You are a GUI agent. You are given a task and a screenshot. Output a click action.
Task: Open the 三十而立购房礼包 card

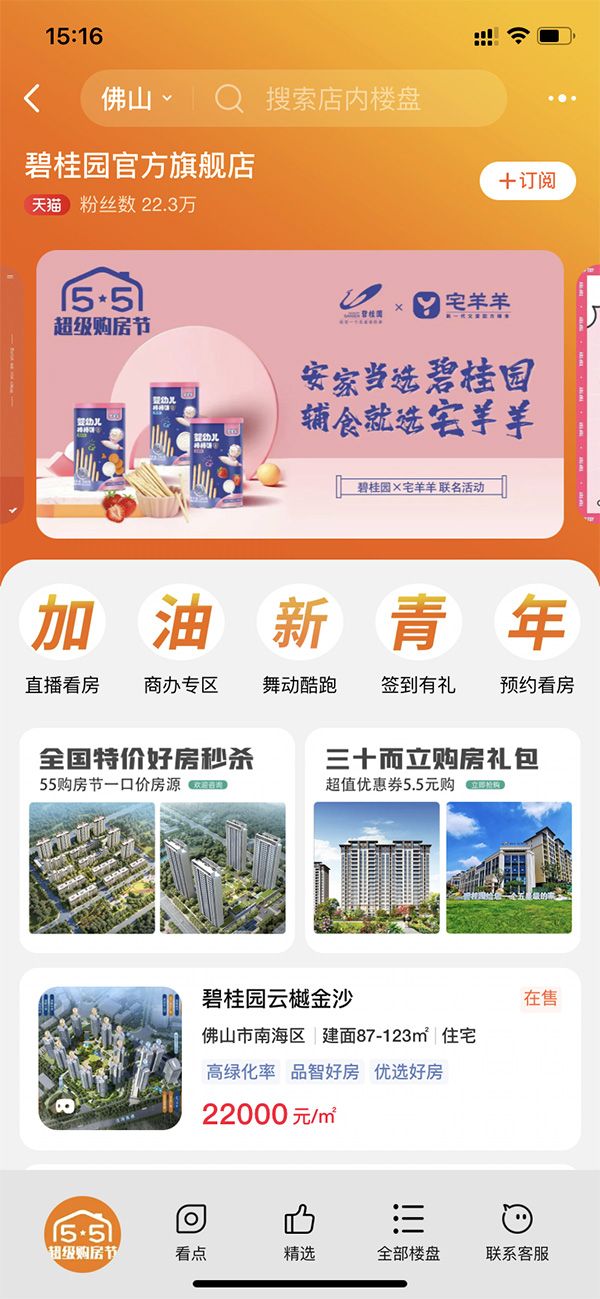(442, 840)
